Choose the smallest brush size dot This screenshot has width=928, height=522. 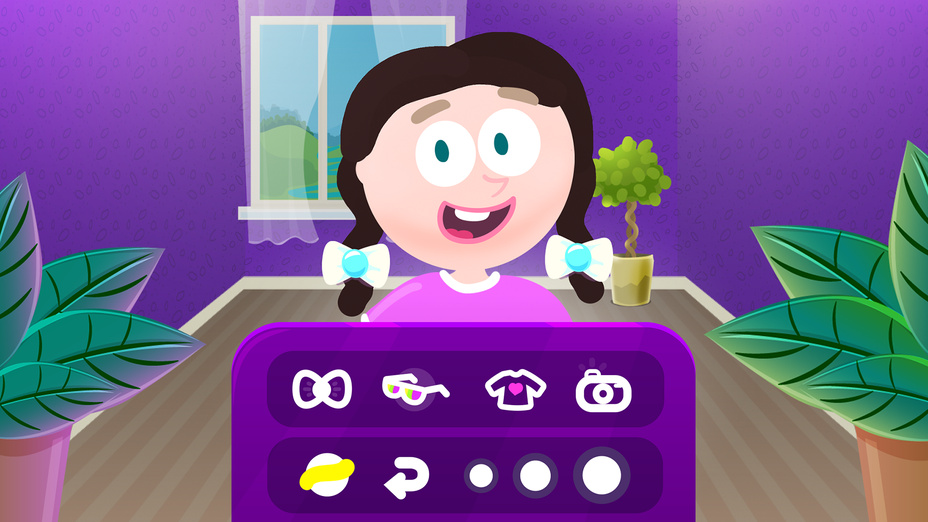coord(482,476)
